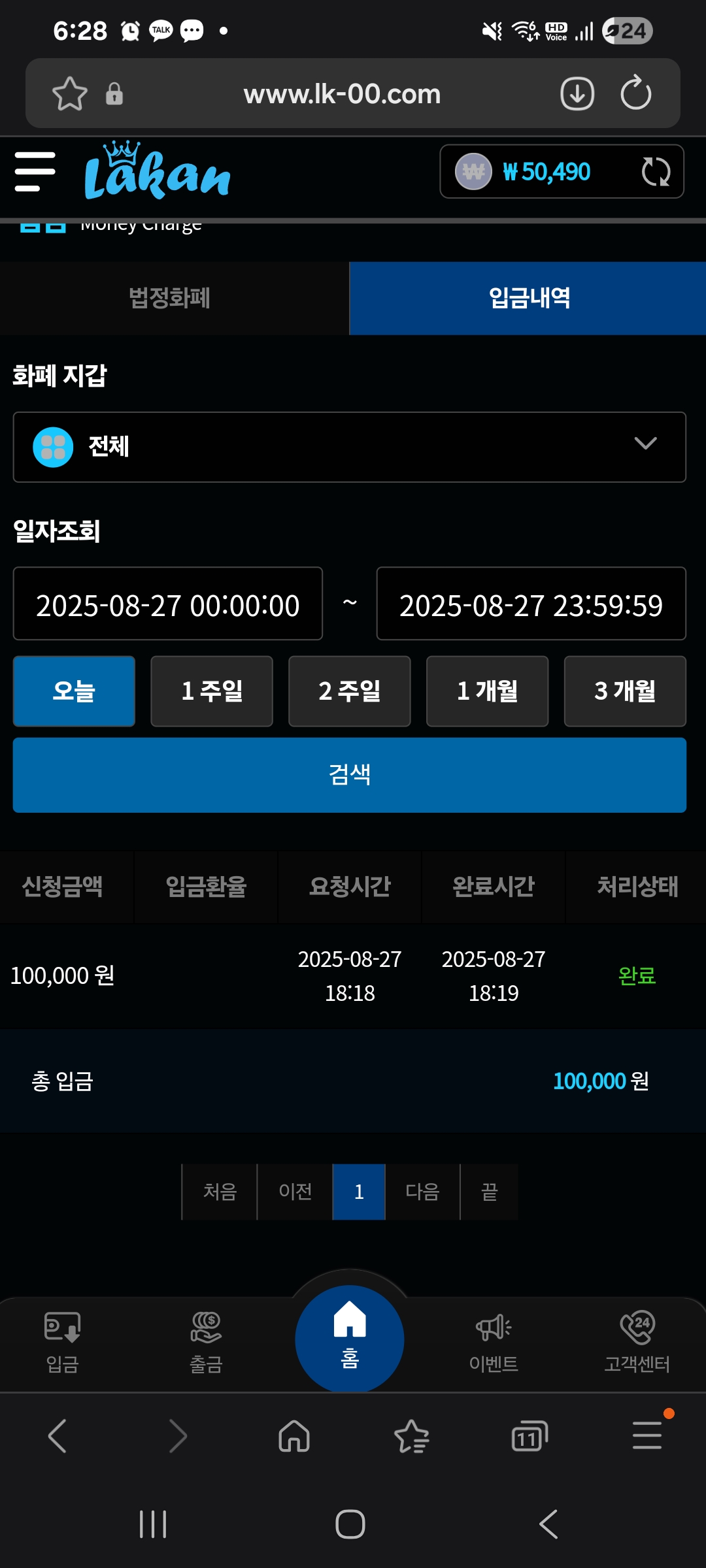Refresh the ₩50,490 balance
Screen dimensions: 706x1568
(656, 172)
